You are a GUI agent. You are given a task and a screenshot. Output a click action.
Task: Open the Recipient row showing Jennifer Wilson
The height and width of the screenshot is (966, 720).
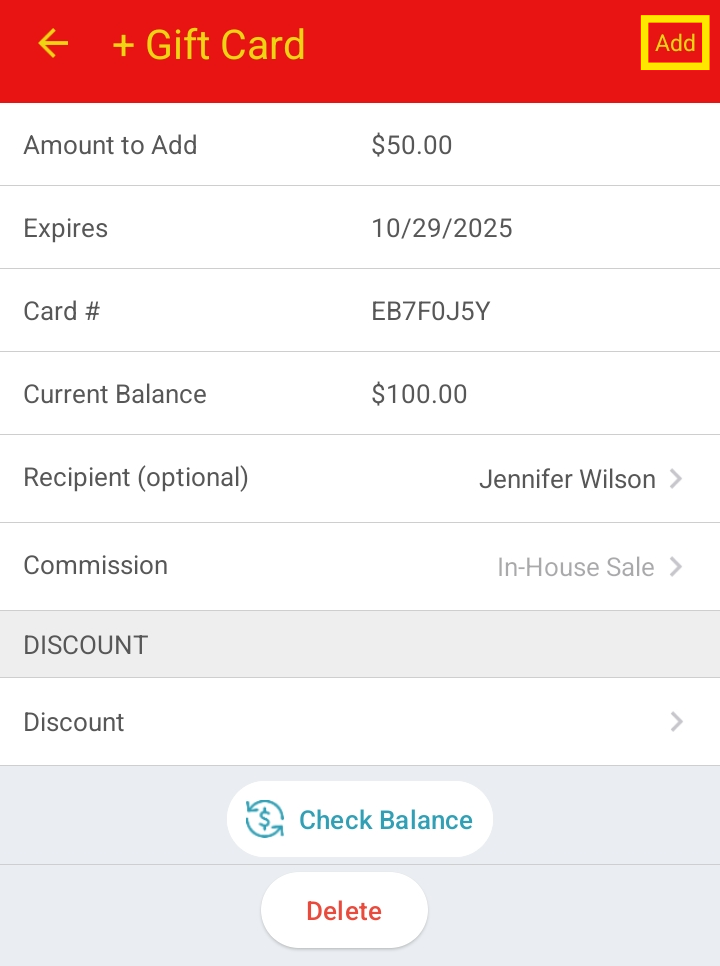tap(360, 479)
